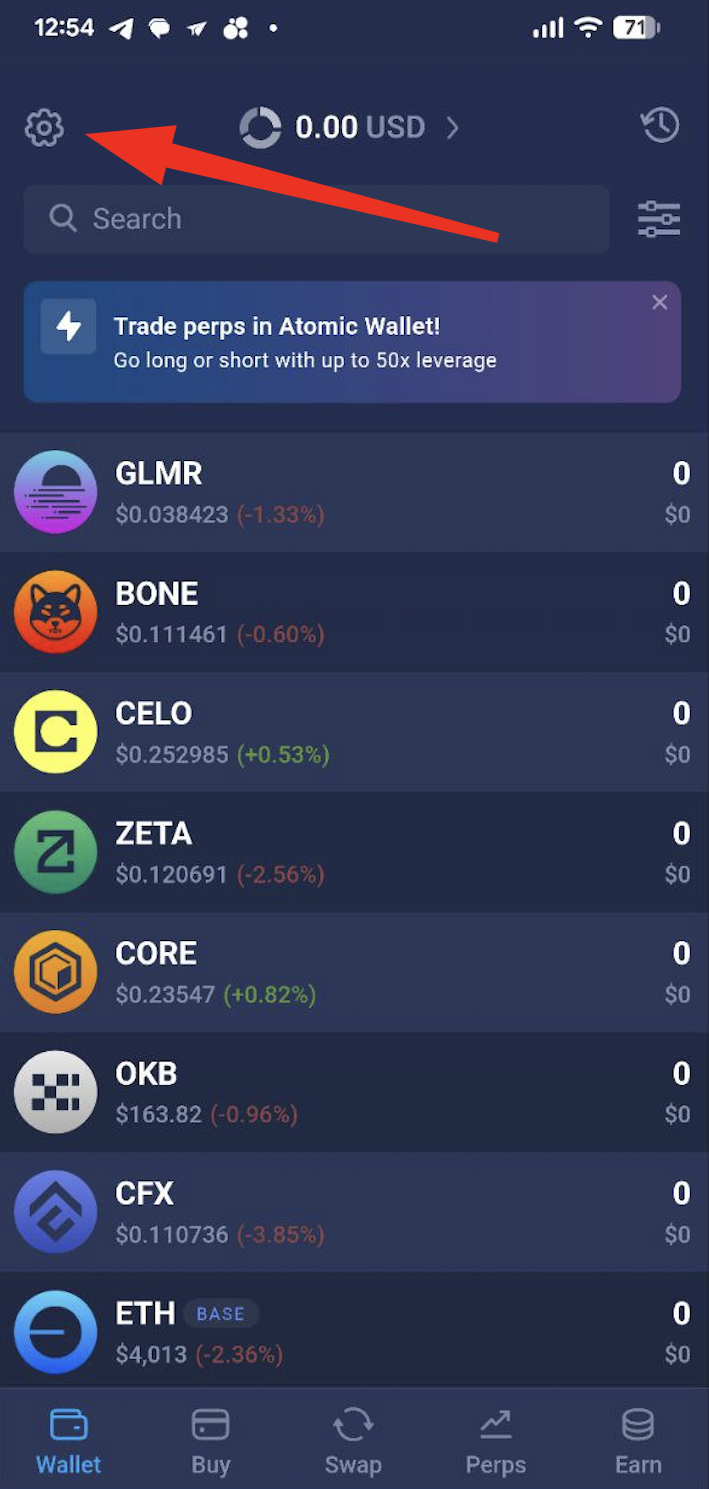
Task: Switch to the Swap tab
Action: tap(353, 1441)
